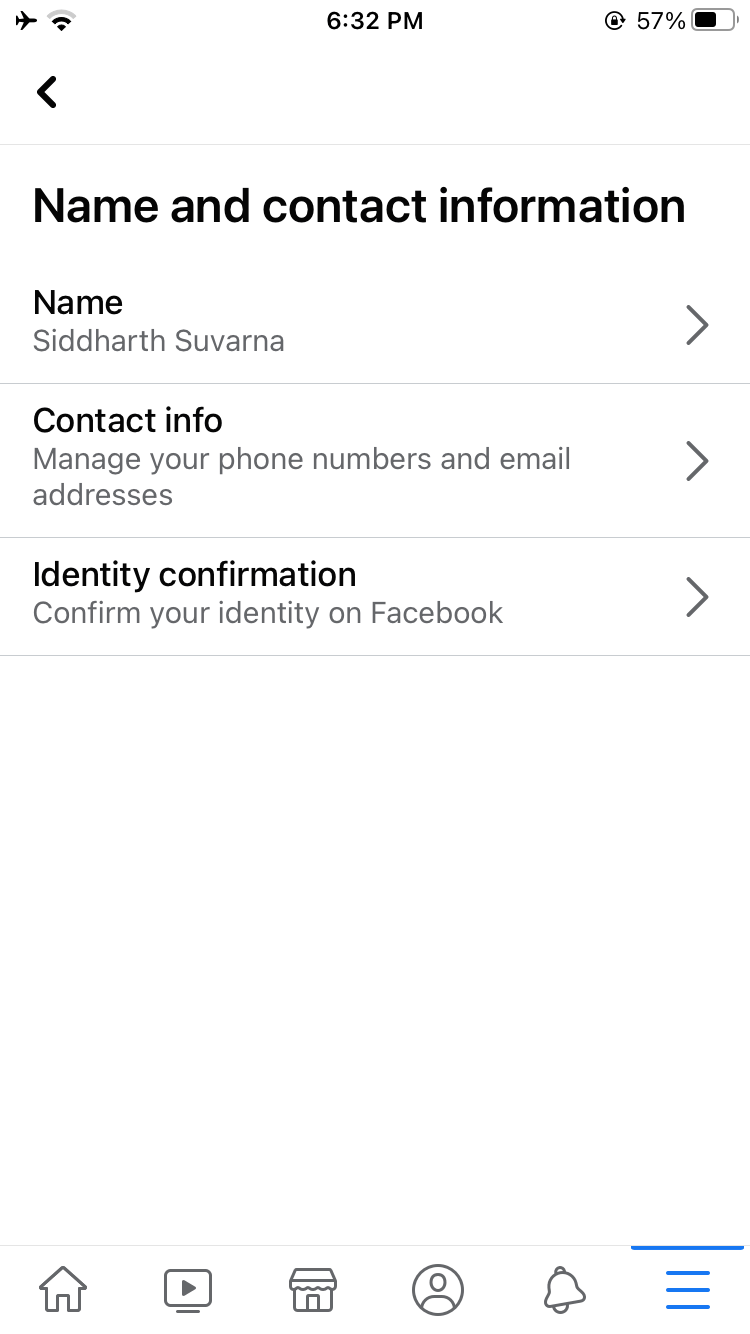Image resolution: width=750 pixels, height=1334 pixels.
Task: Open Contact info settings
Action: point(374,460)
